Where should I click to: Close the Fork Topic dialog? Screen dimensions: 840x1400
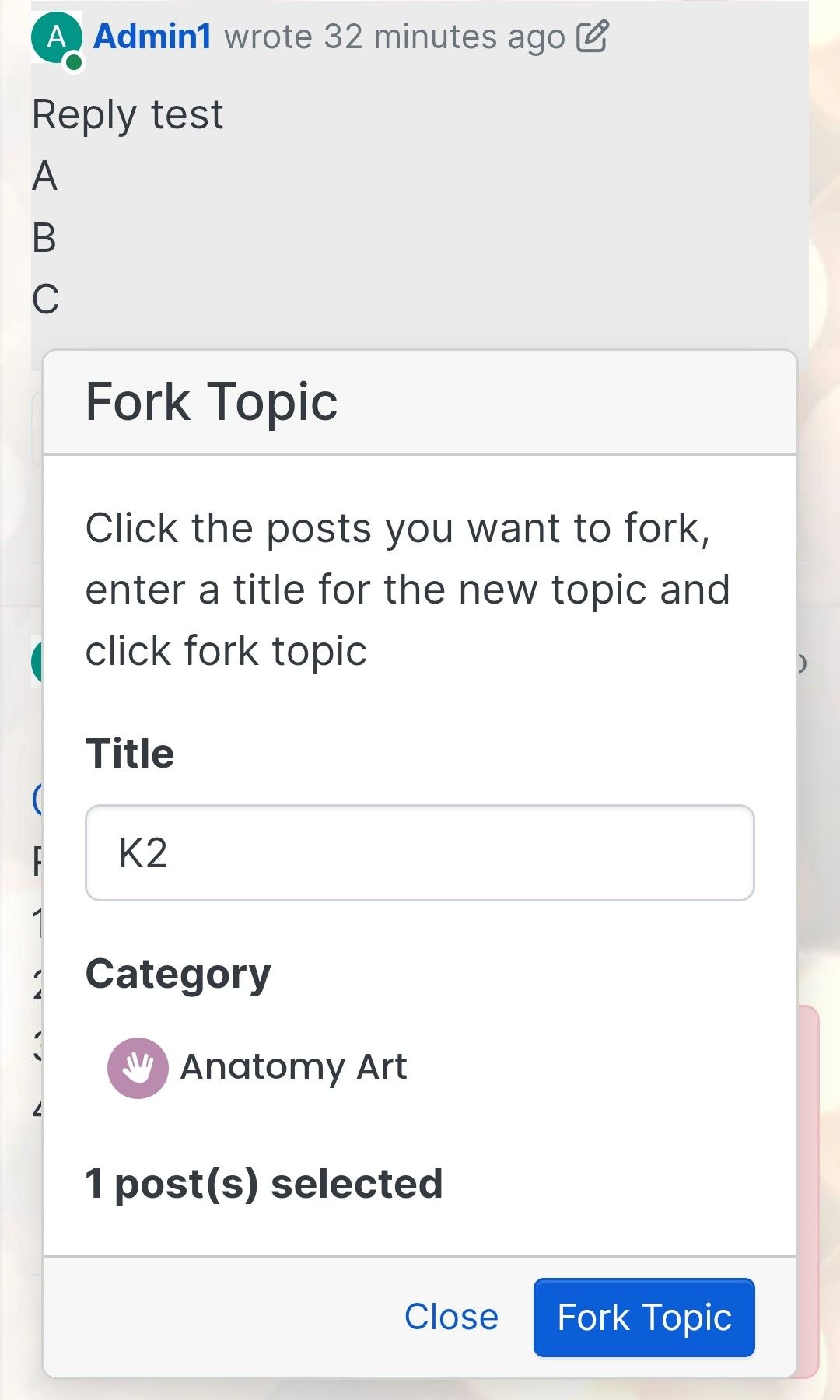pos(451,1317)
